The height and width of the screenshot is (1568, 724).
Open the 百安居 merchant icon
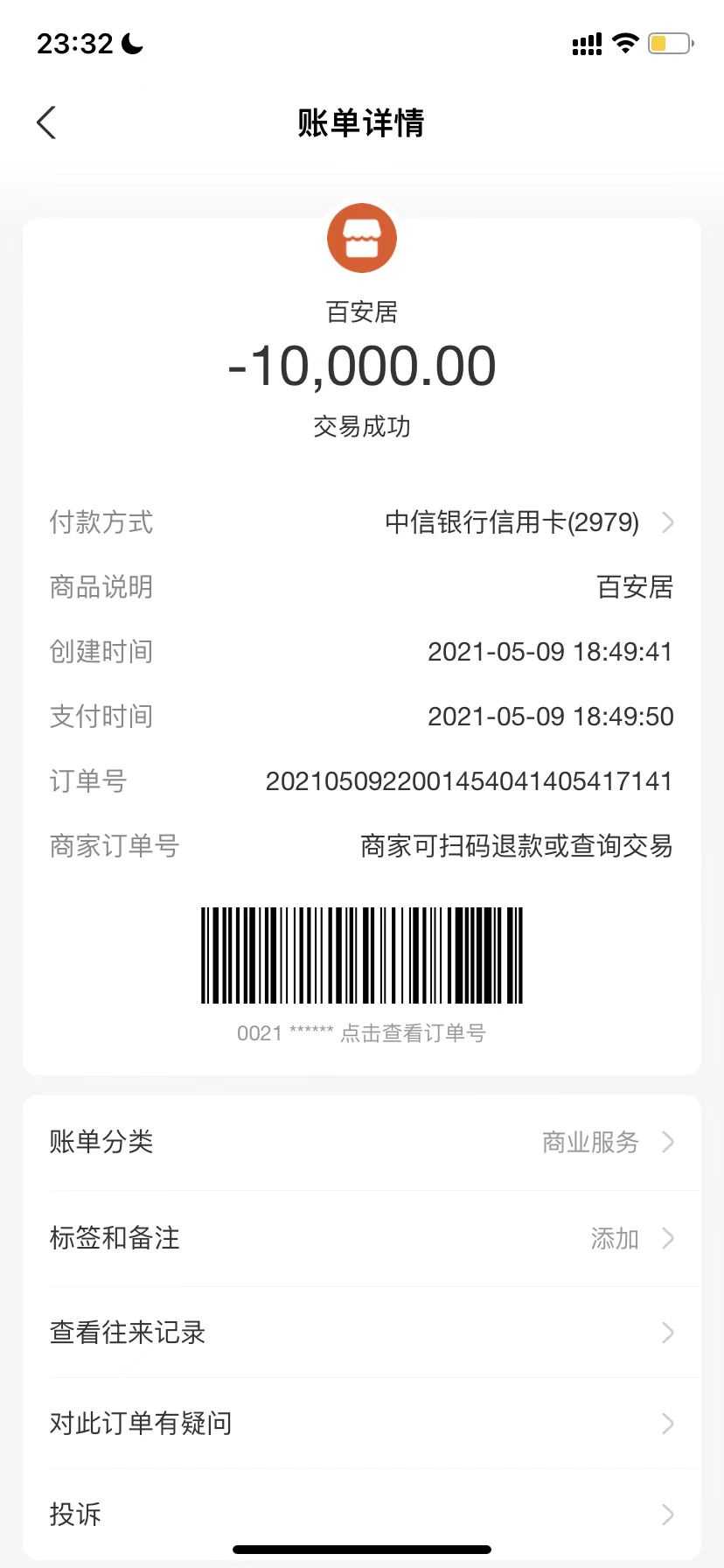click(x=362, y=238)
